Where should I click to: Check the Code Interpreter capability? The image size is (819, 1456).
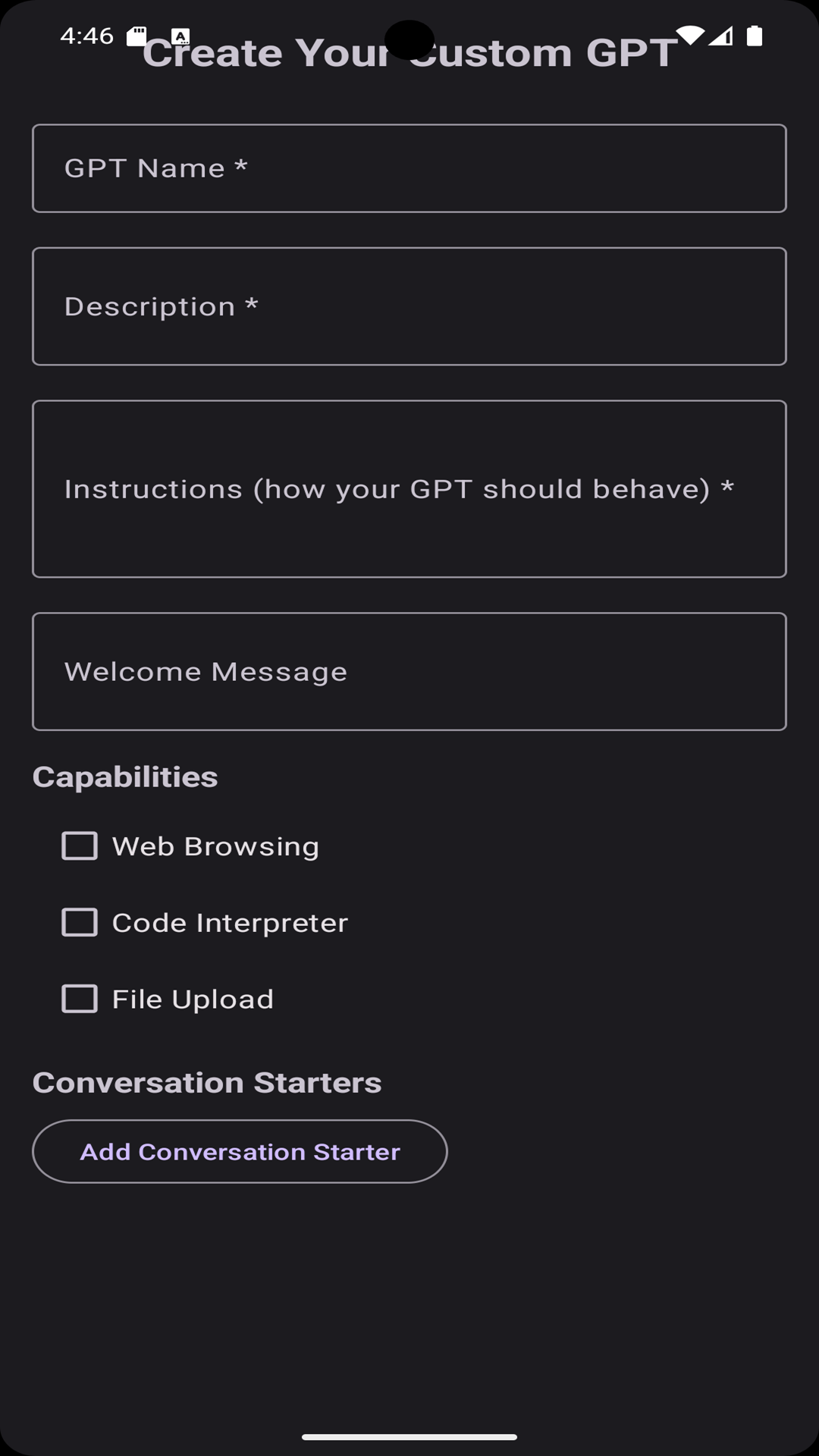[x=80, y=923]
